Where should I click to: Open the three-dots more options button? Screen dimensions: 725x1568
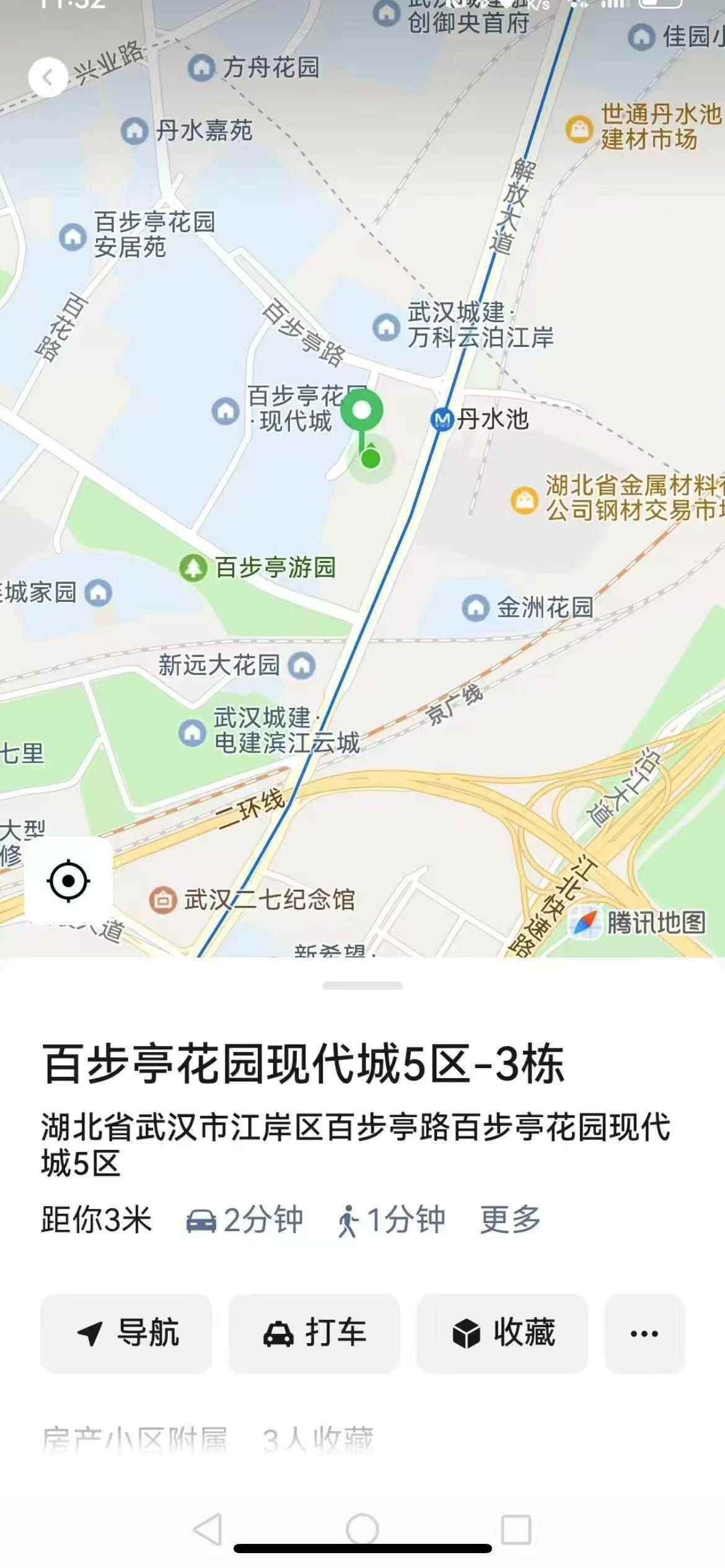pos(644,1333)
